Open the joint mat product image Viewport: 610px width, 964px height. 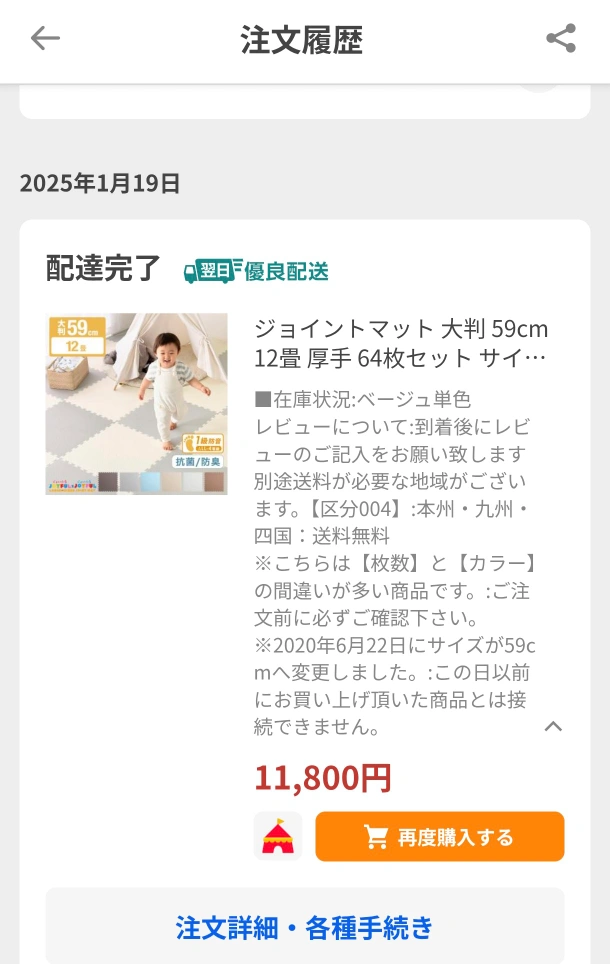[136, 403]
